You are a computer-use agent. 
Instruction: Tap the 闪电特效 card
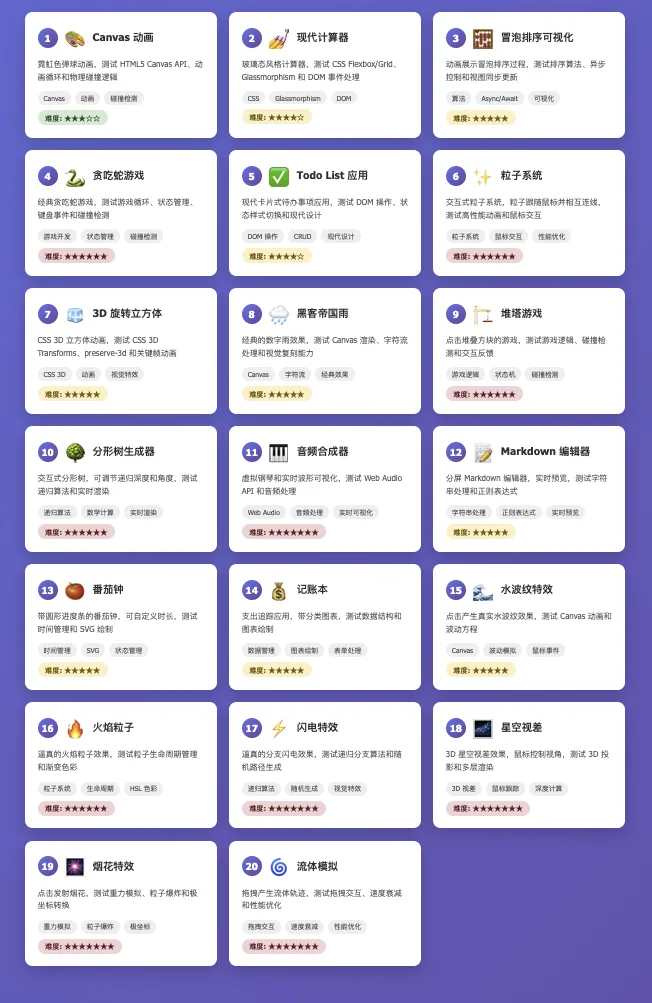325,765
